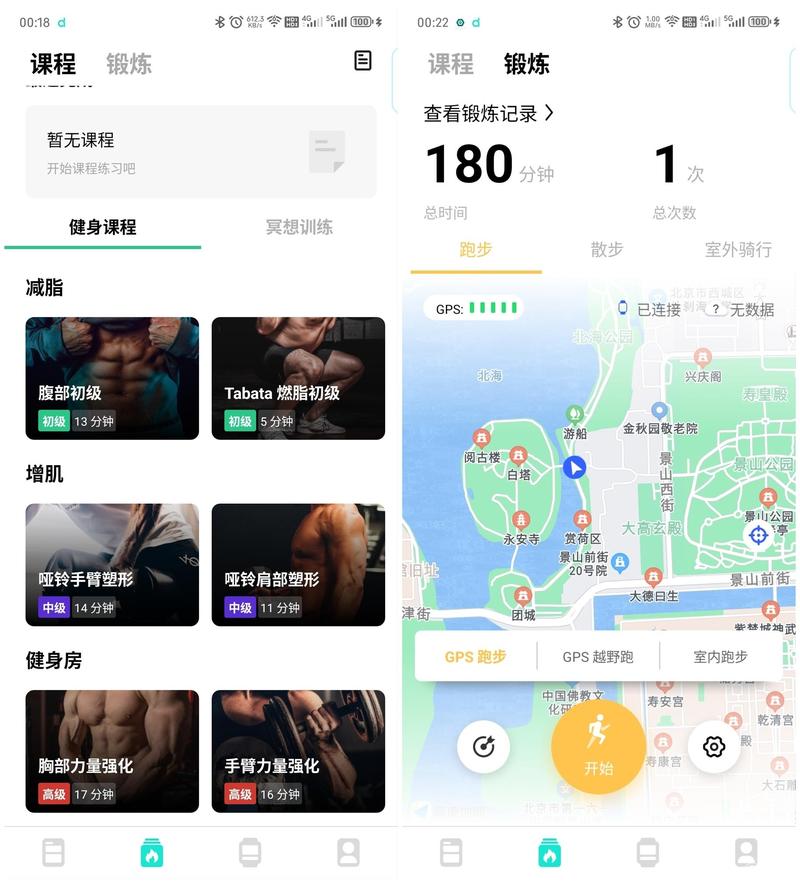Open the Tabata 燃脂初级 course
The height and width of the screenshot is (883, 800).
(298, 378)
